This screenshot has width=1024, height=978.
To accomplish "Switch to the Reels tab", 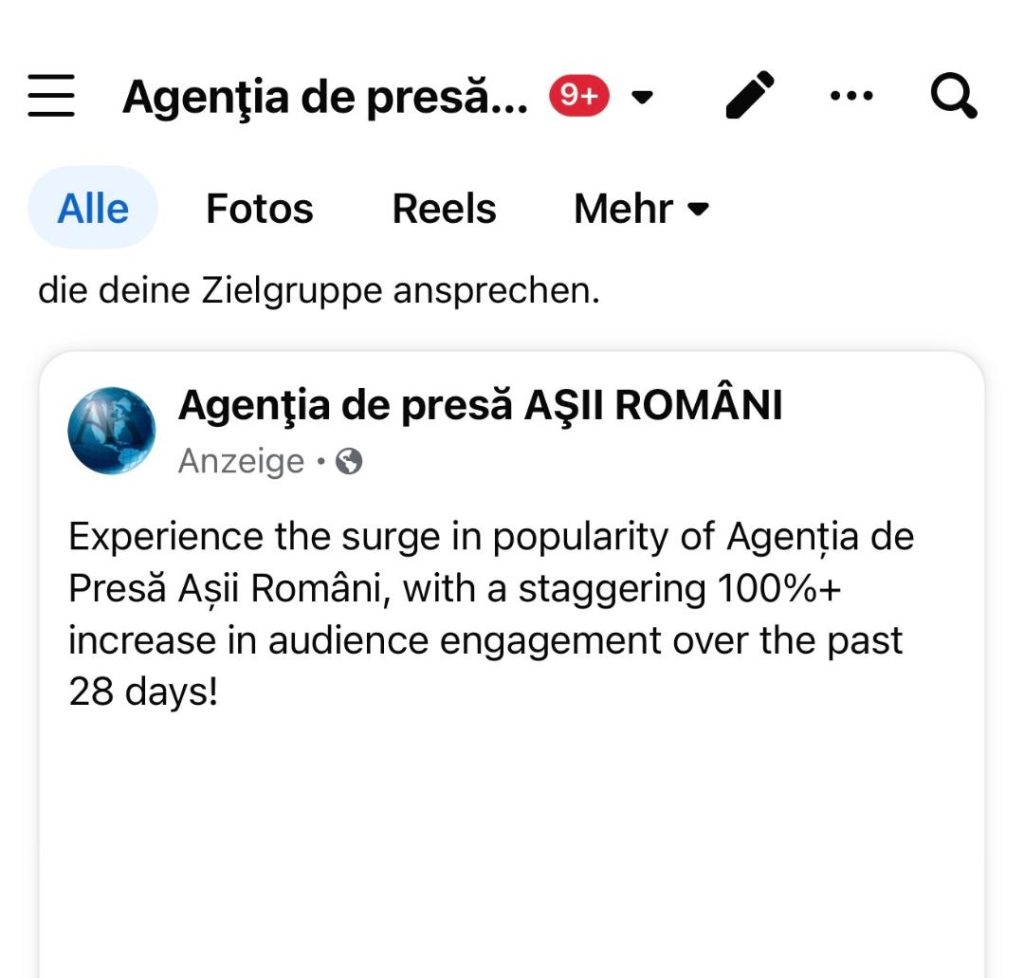I will point(444,208).
